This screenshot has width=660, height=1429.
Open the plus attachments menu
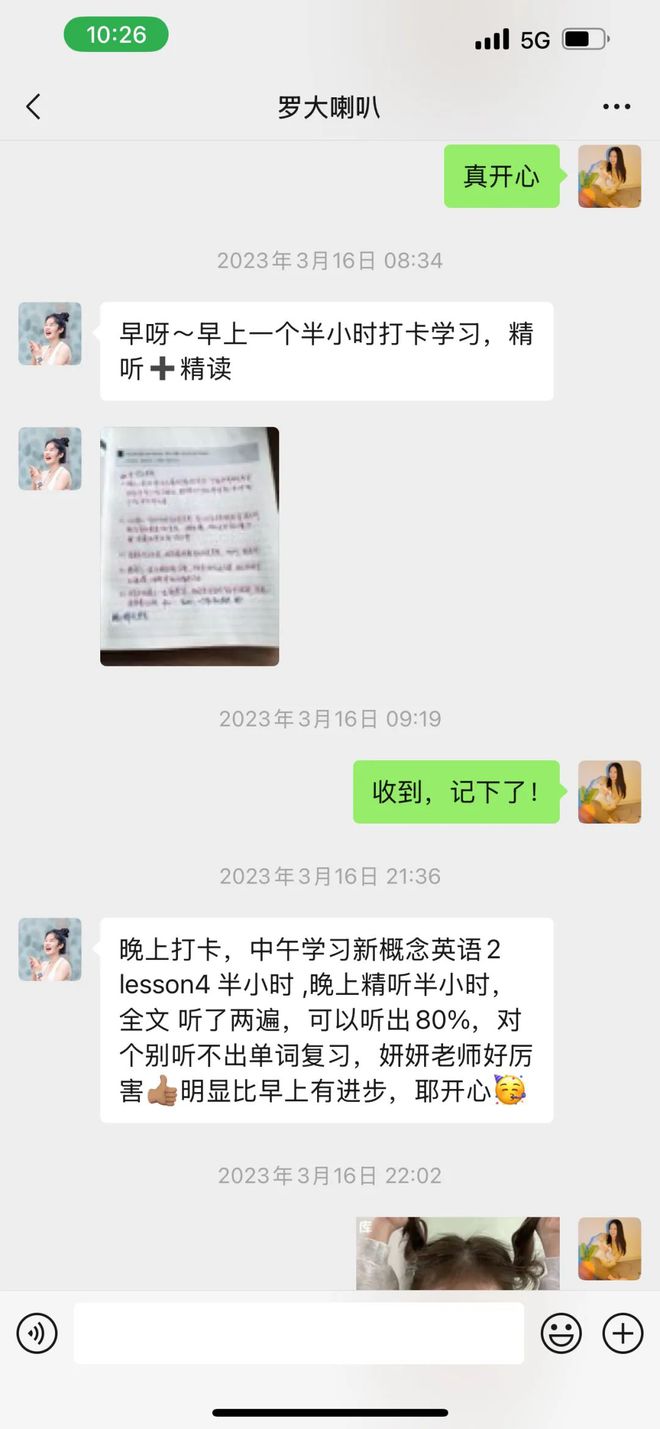coord(622,1333)
